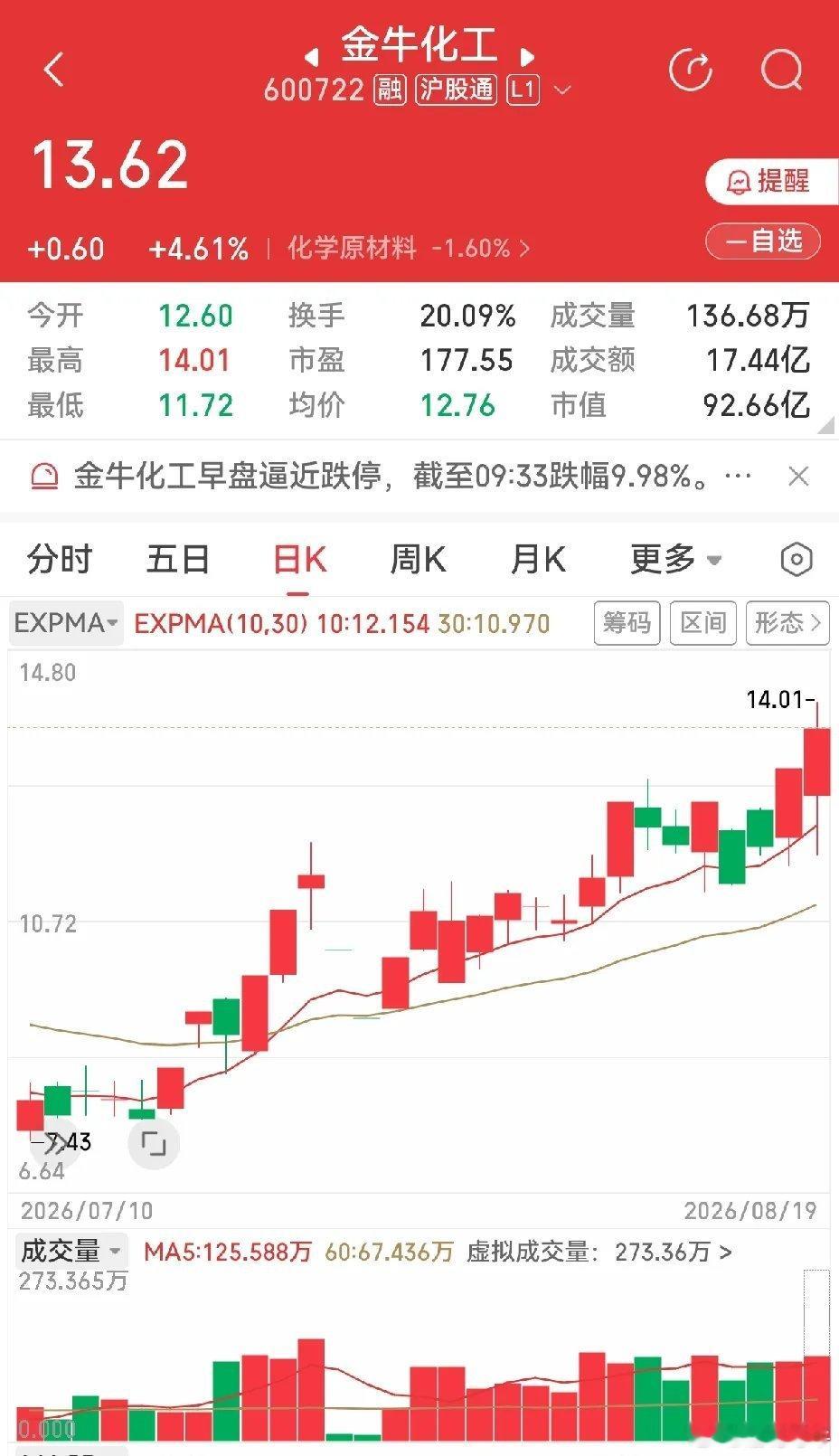839x1456 pixels.
Task: Dismiss the 金牛化工 news alert banner
Action: pyautogui.click(x=798, y=476)
